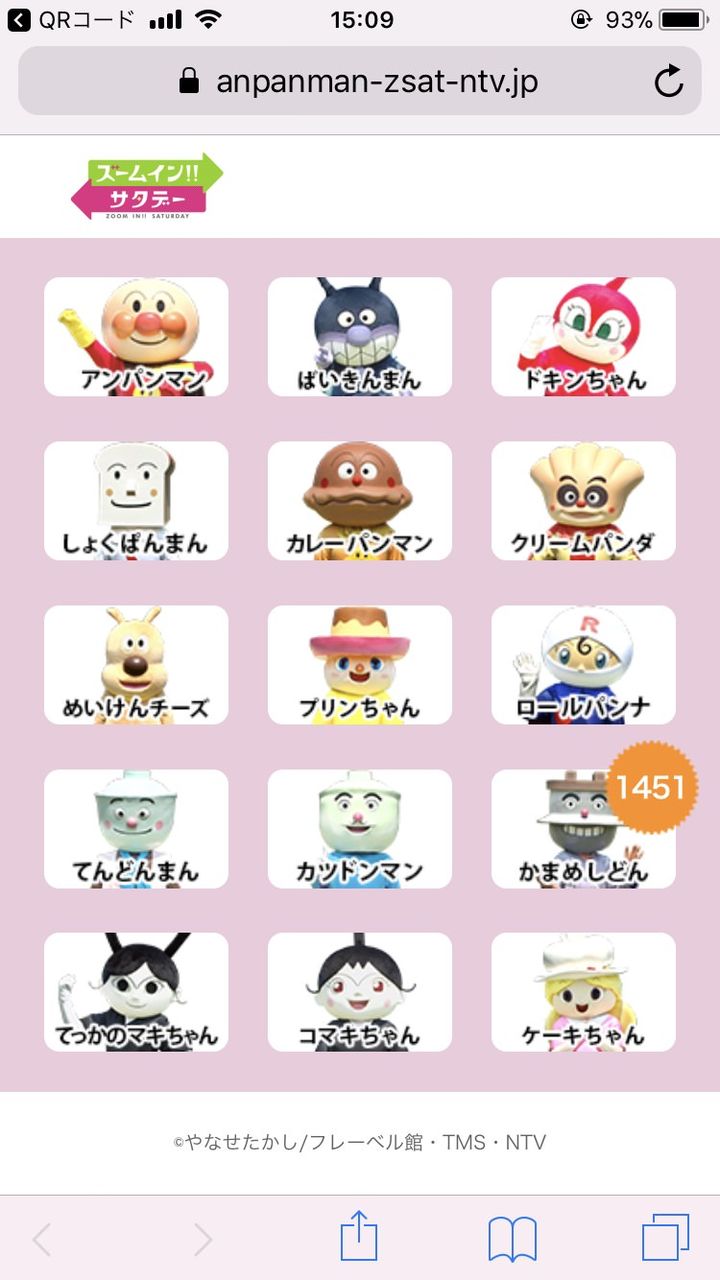This screenshot has height=1280, width=720.
Task: Choose the しょくぱんまん tile
Action: (136, 500)
